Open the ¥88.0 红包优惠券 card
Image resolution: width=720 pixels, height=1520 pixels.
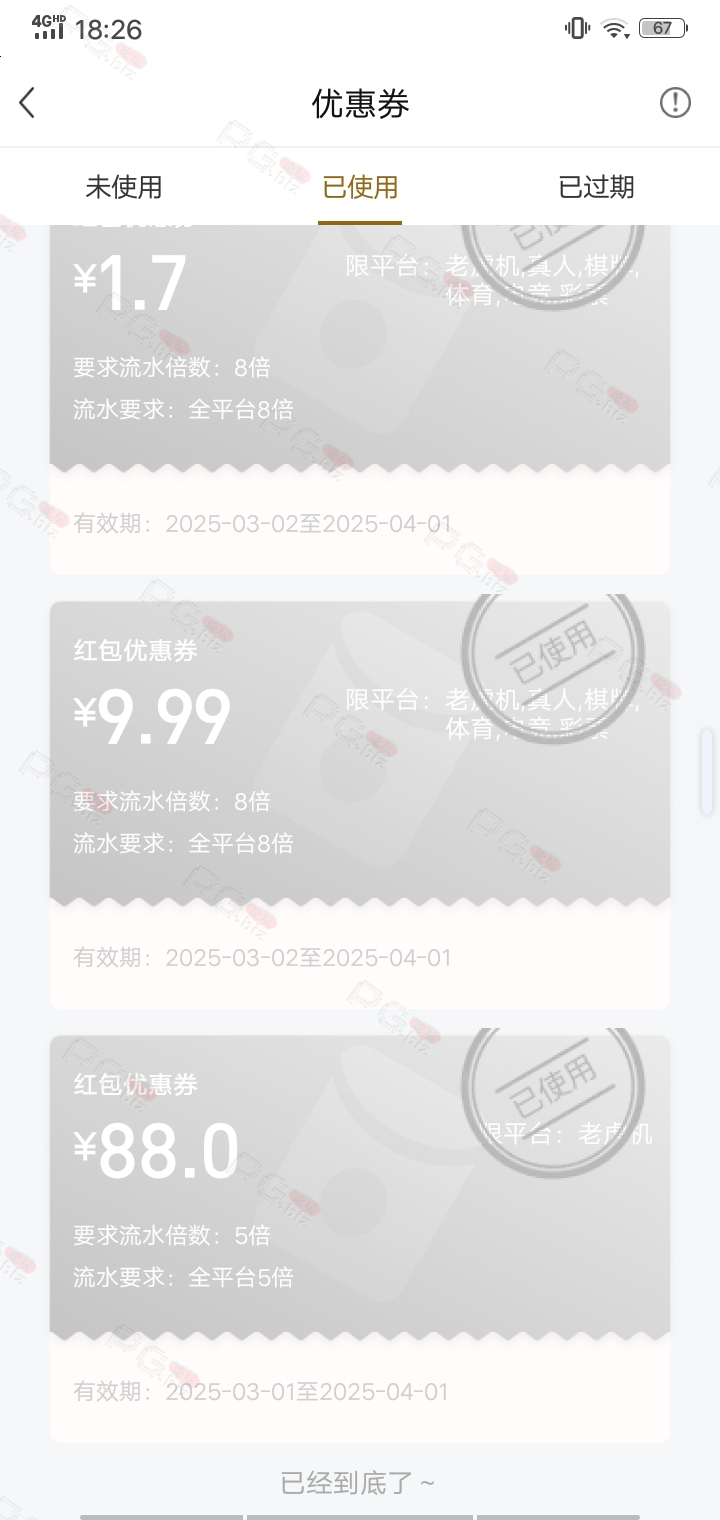(360, 1239)
